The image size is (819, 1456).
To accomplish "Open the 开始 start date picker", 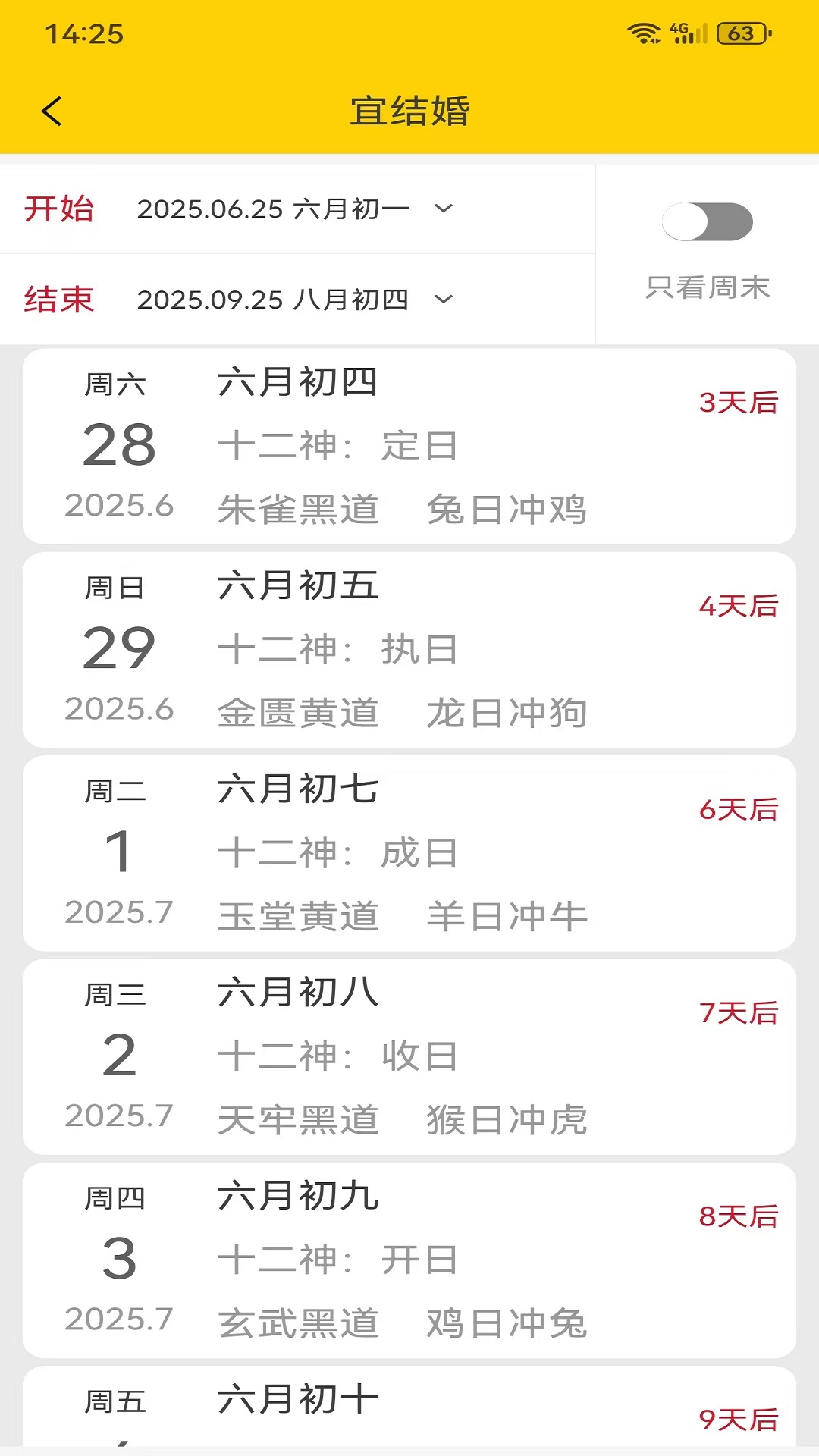I will pos(273,209).
